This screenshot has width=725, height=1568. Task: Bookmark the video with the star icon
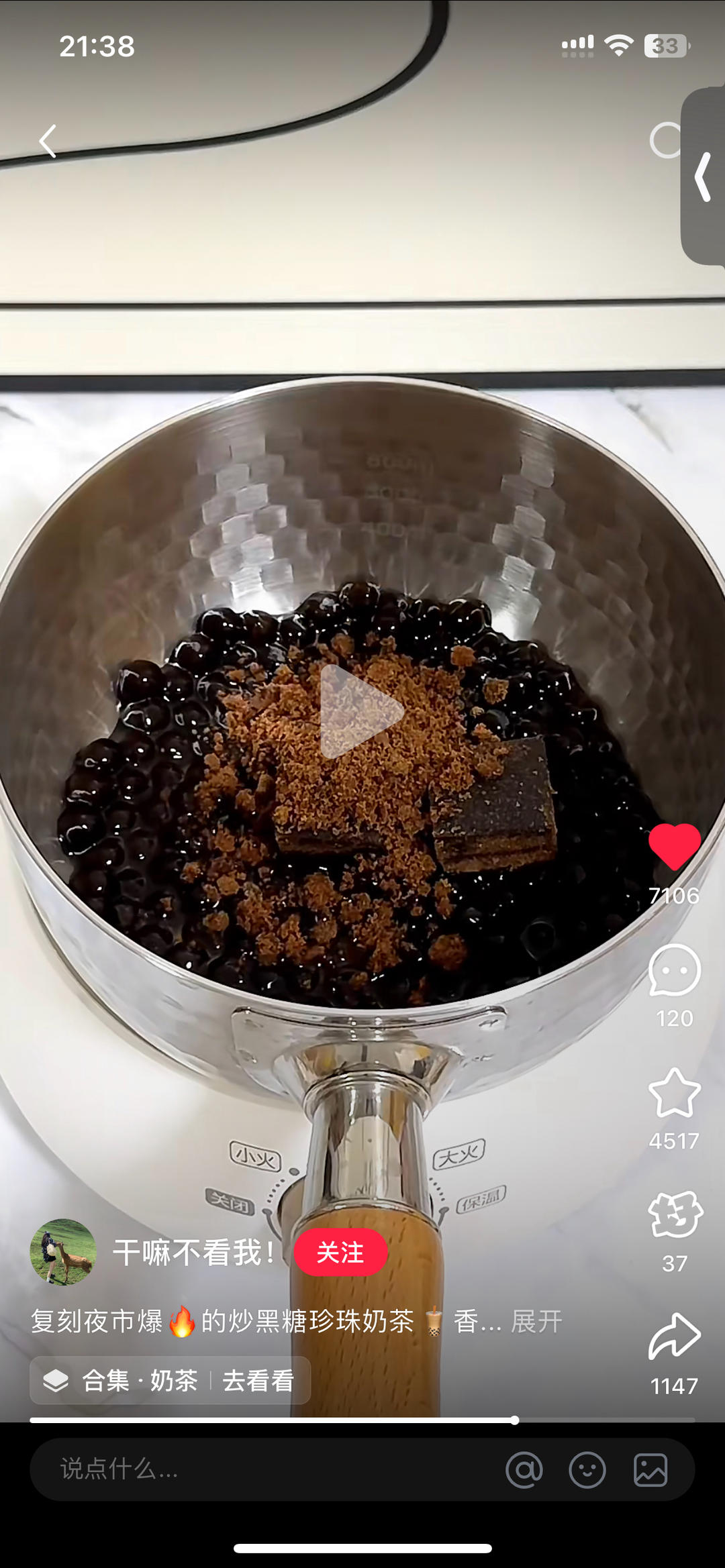coord(674,1094)
